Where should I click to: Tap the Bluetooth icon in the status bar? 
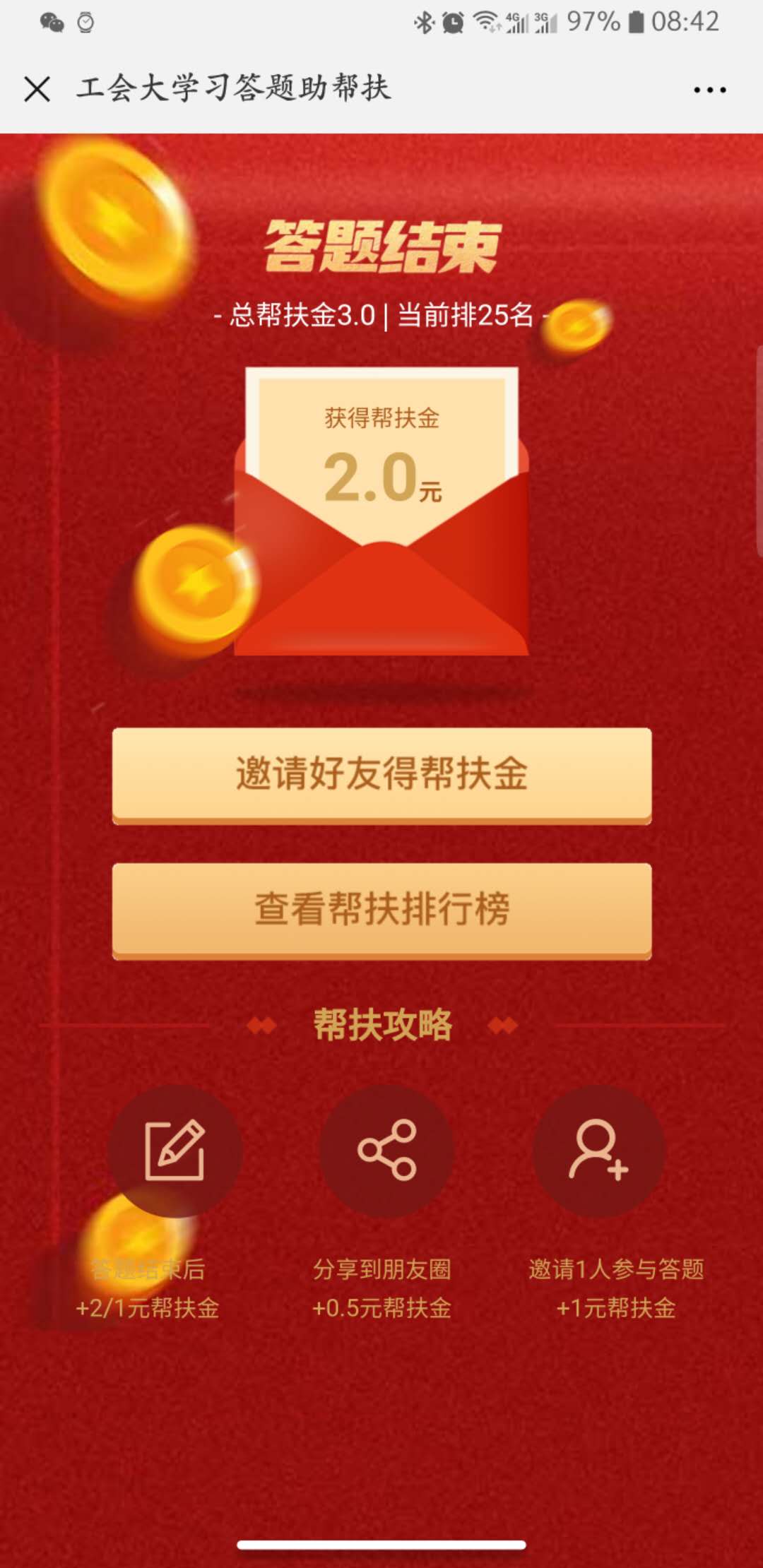(x=425, y=21)
